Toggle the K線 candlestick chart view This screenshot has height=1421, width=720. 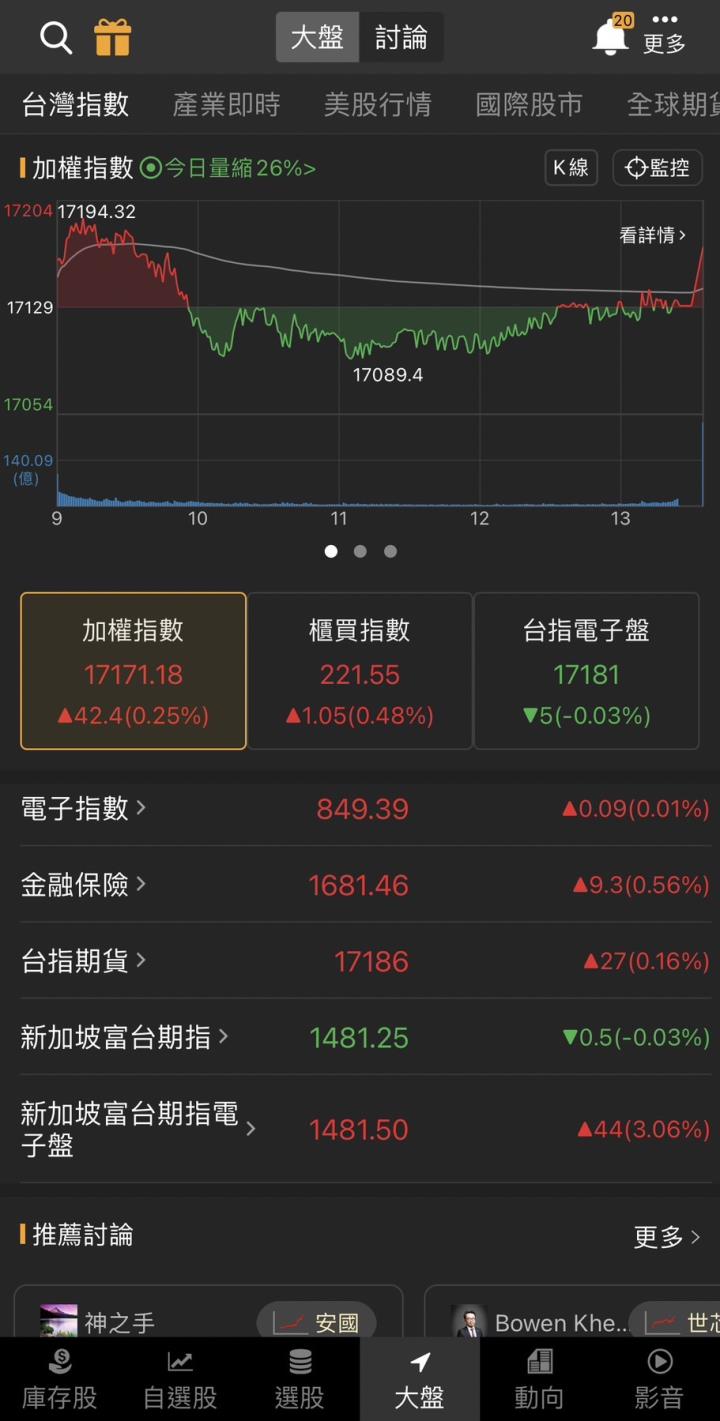tap(570, 168)
